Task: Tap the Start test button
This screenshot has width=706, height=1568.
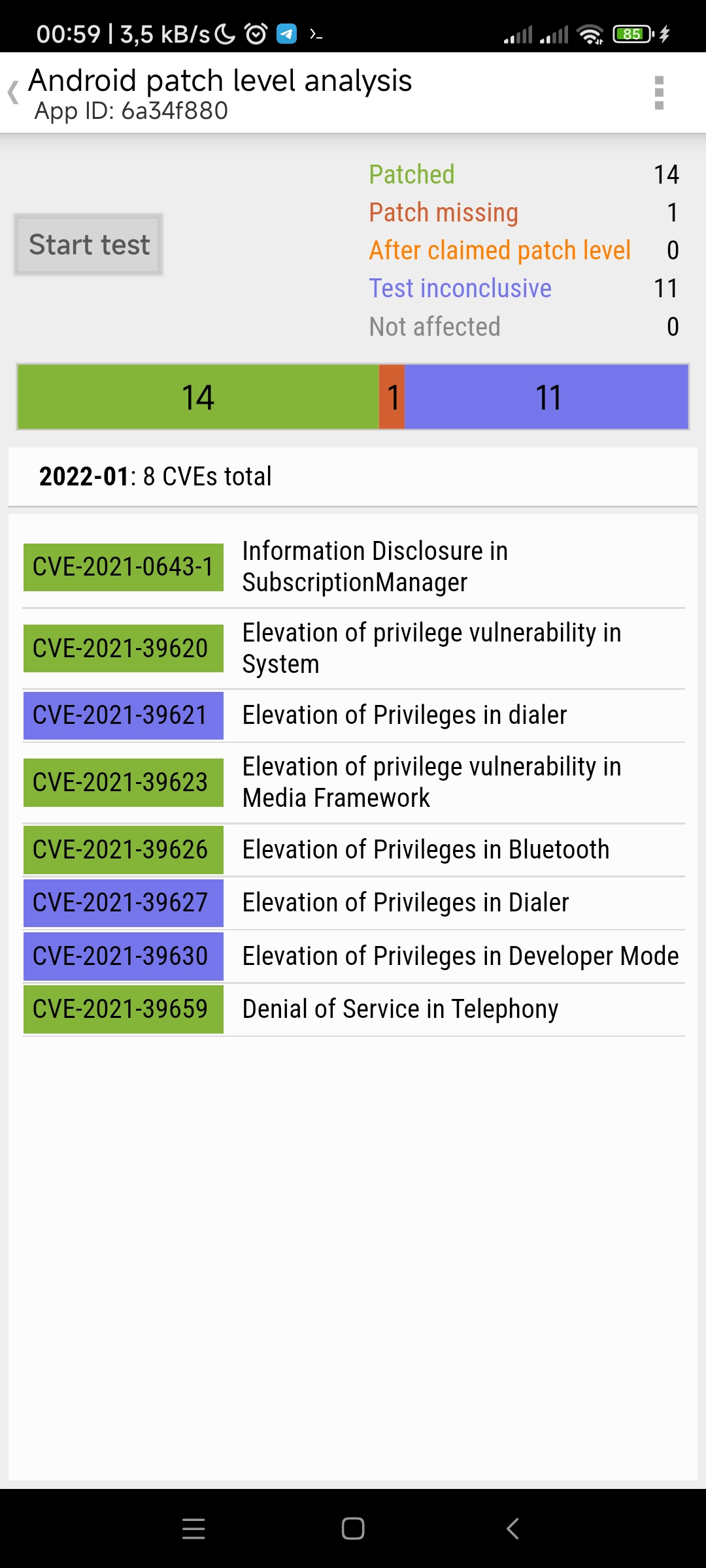Action: click(89, 244)
